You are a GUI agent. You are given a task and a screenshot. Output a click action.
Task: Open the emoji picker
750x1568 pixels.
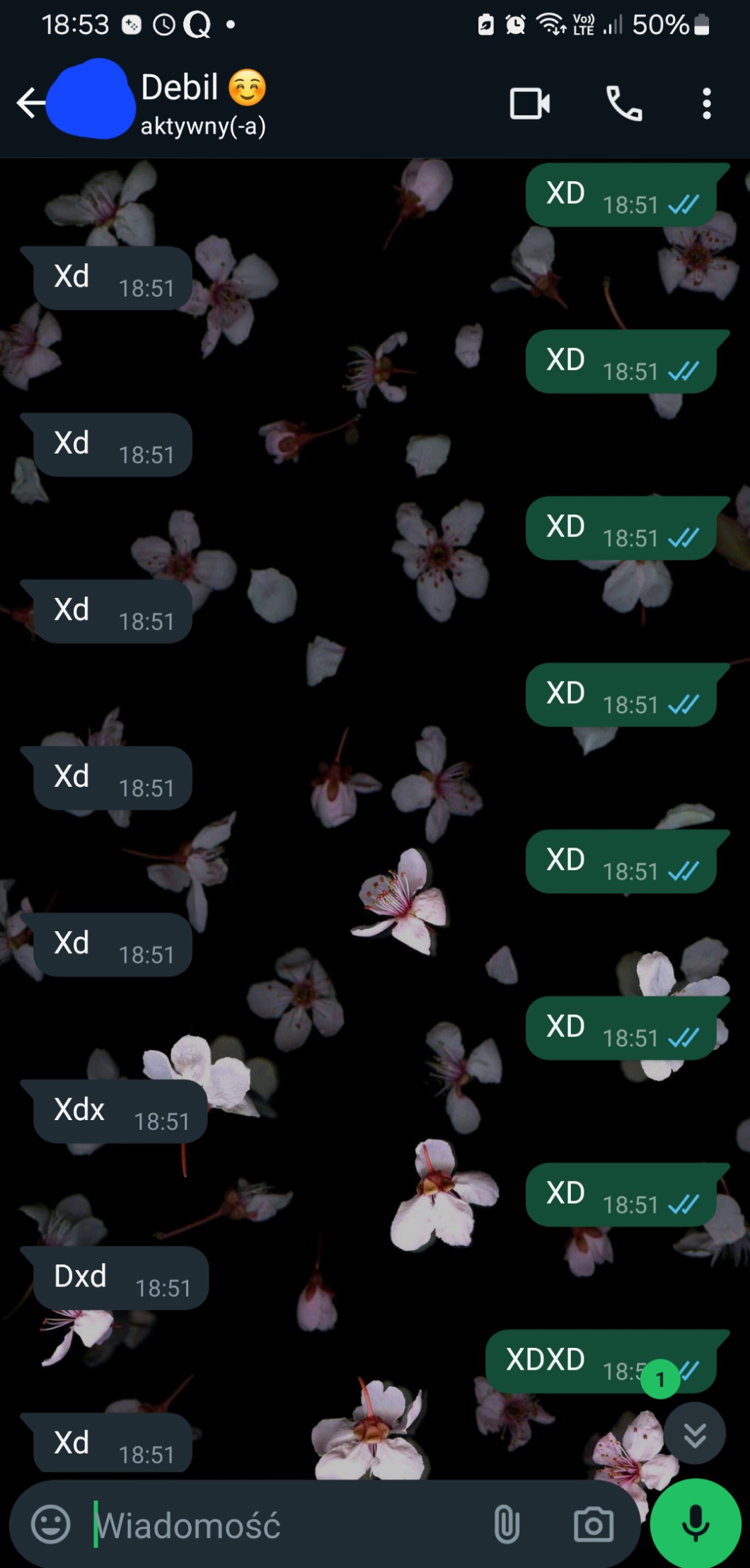click(51, 1524)
